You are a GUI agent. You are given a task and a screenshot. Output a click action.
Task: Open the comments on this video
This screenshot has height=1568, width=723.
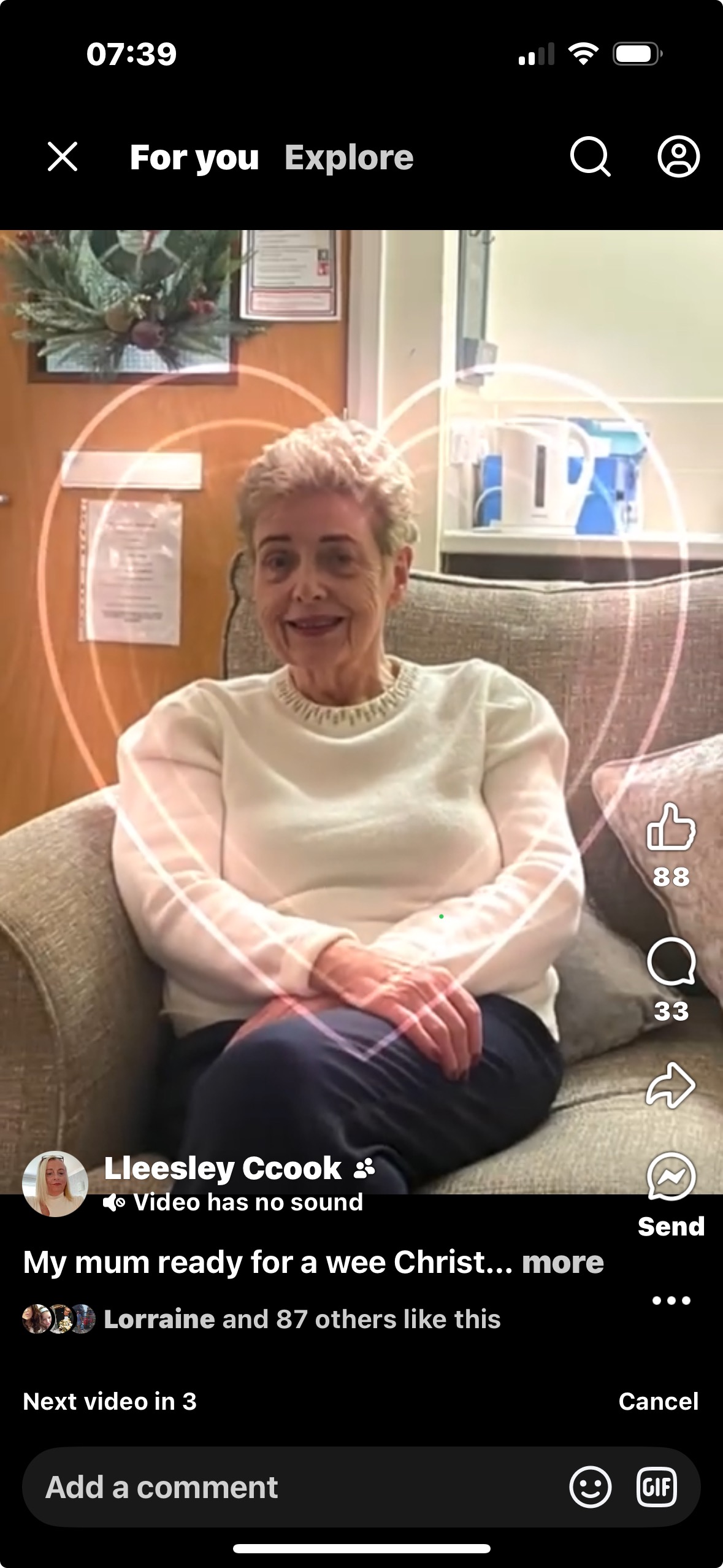(x=671, y=961)
